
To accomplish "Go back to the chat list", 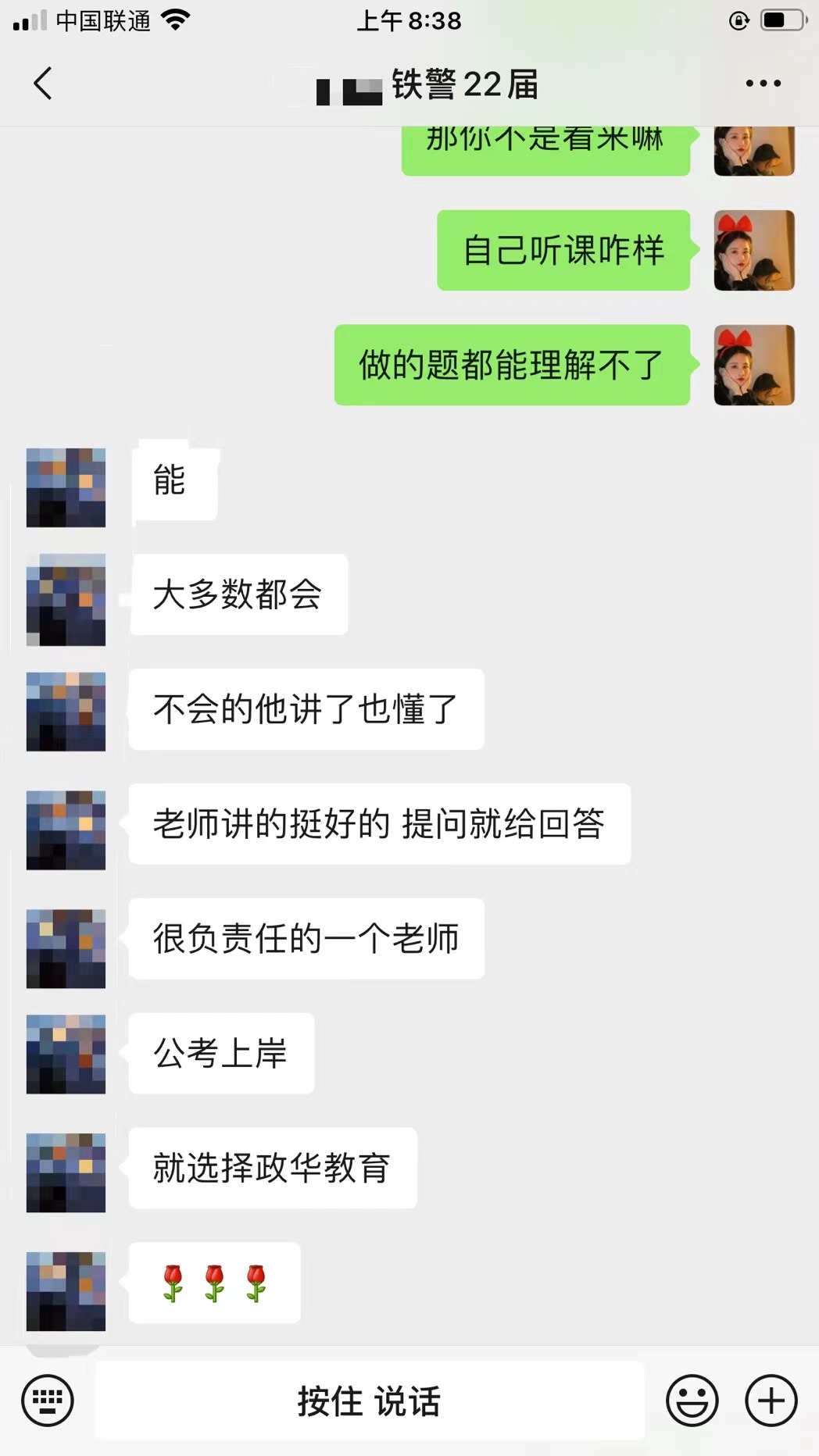I will pyautogui.click(x=43, y=84).
